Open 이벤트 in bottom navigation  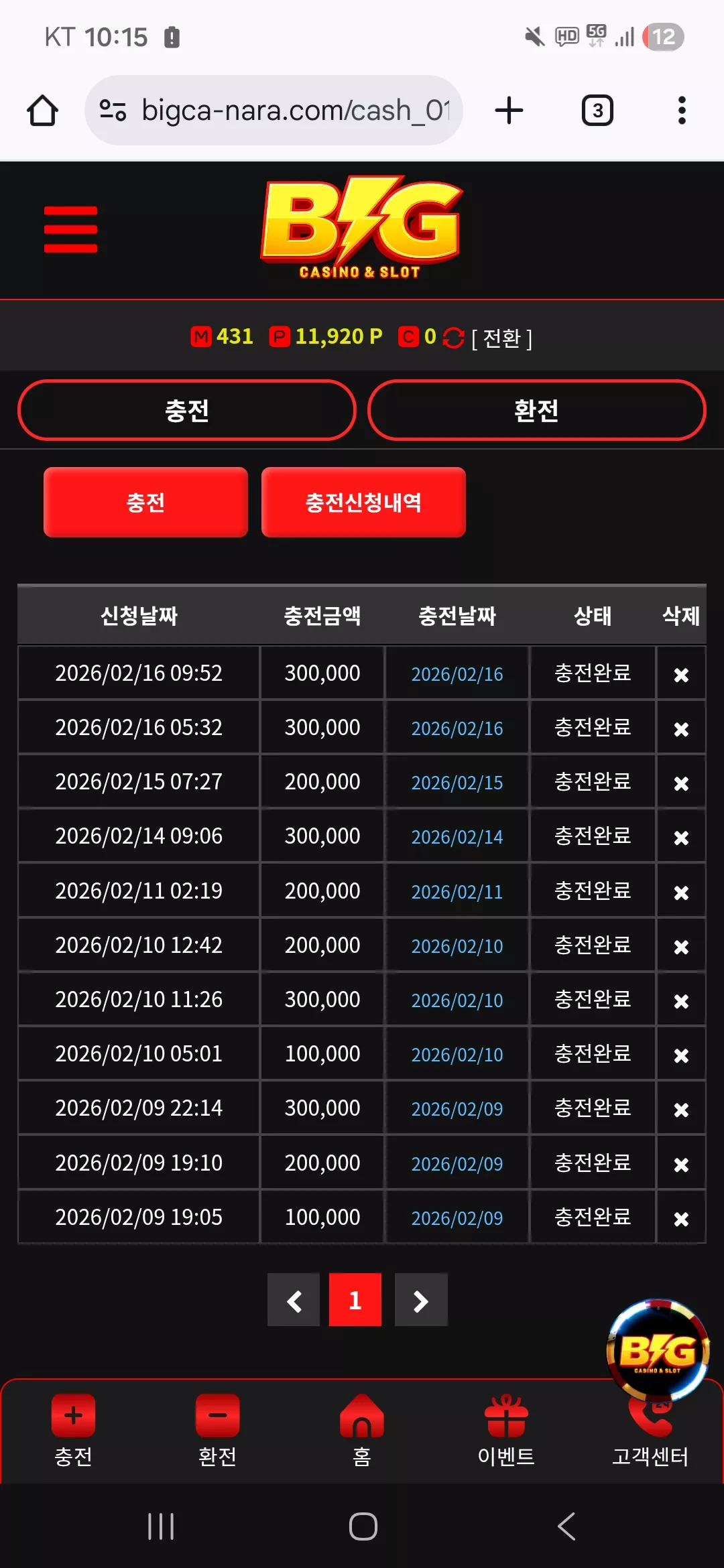coord(506,1430)
